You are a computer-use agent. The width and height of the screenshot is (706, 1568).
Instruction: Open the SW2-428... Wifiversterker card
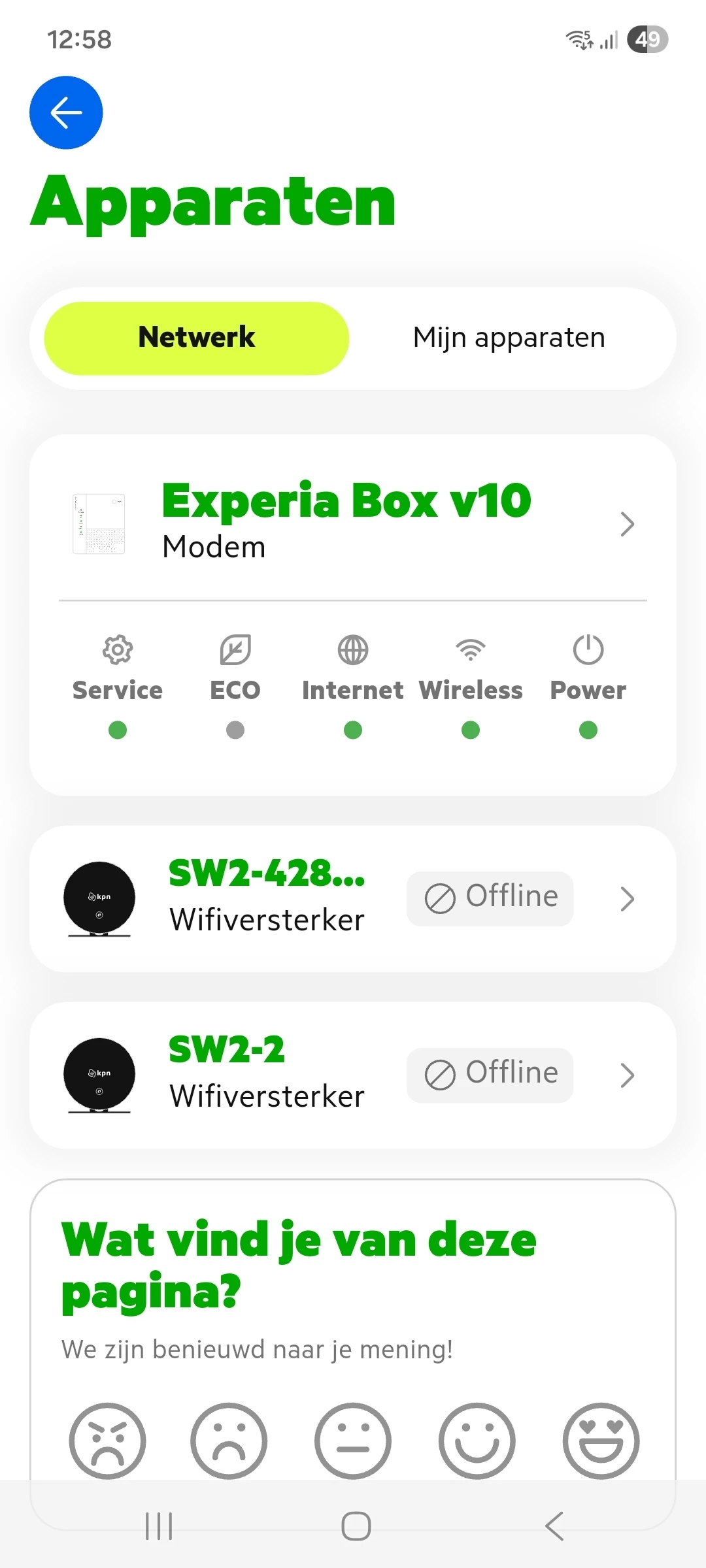pyautogui.click(x=353, y=898)
